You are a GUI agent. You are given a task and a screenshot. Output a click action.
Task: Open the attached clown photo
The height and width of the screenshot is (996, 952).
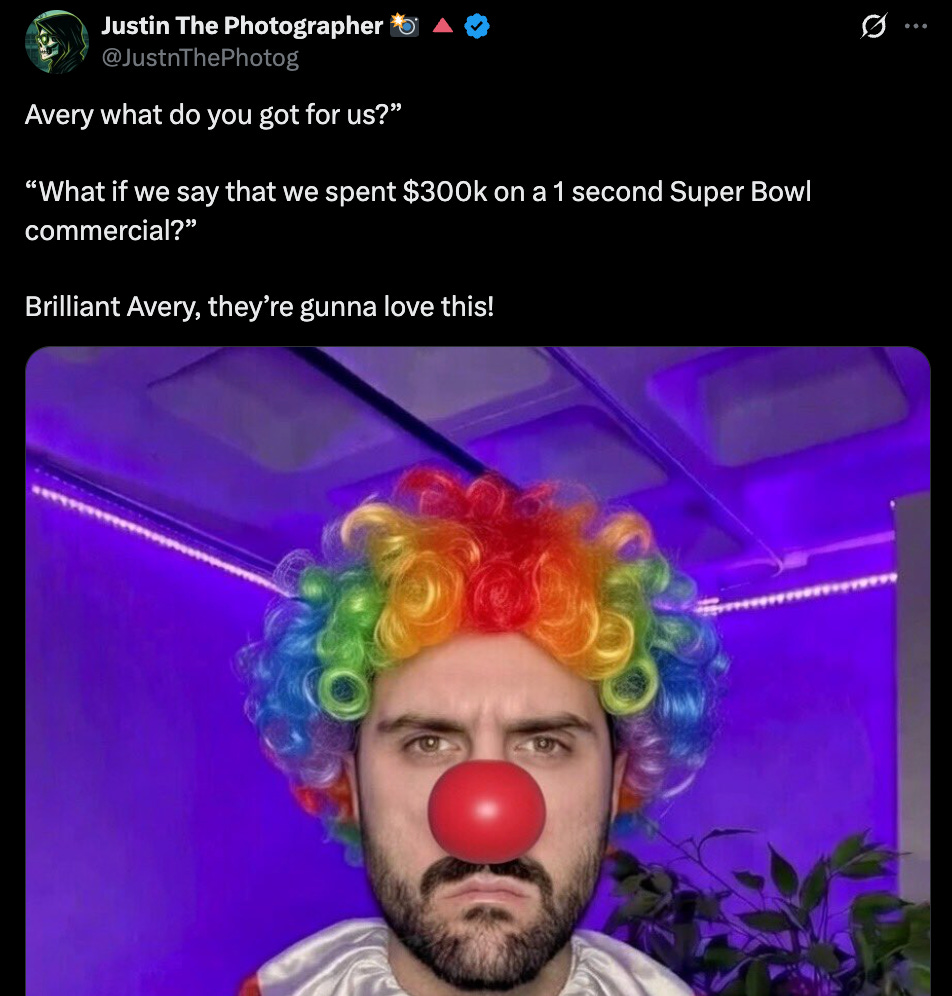point(478,670)
